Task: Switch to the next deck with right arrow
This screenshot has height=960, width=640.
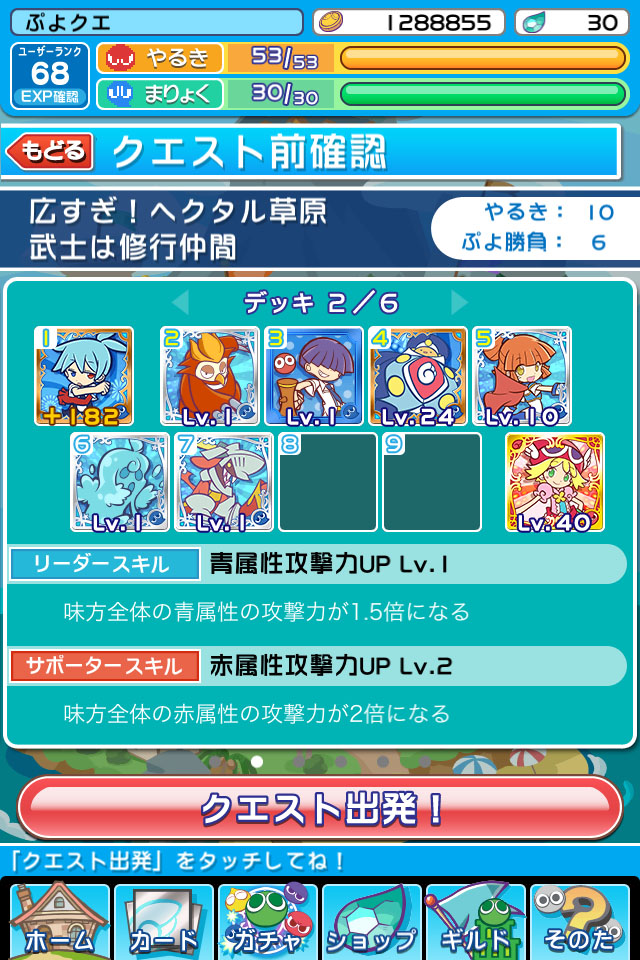Action: click(459, 302)
